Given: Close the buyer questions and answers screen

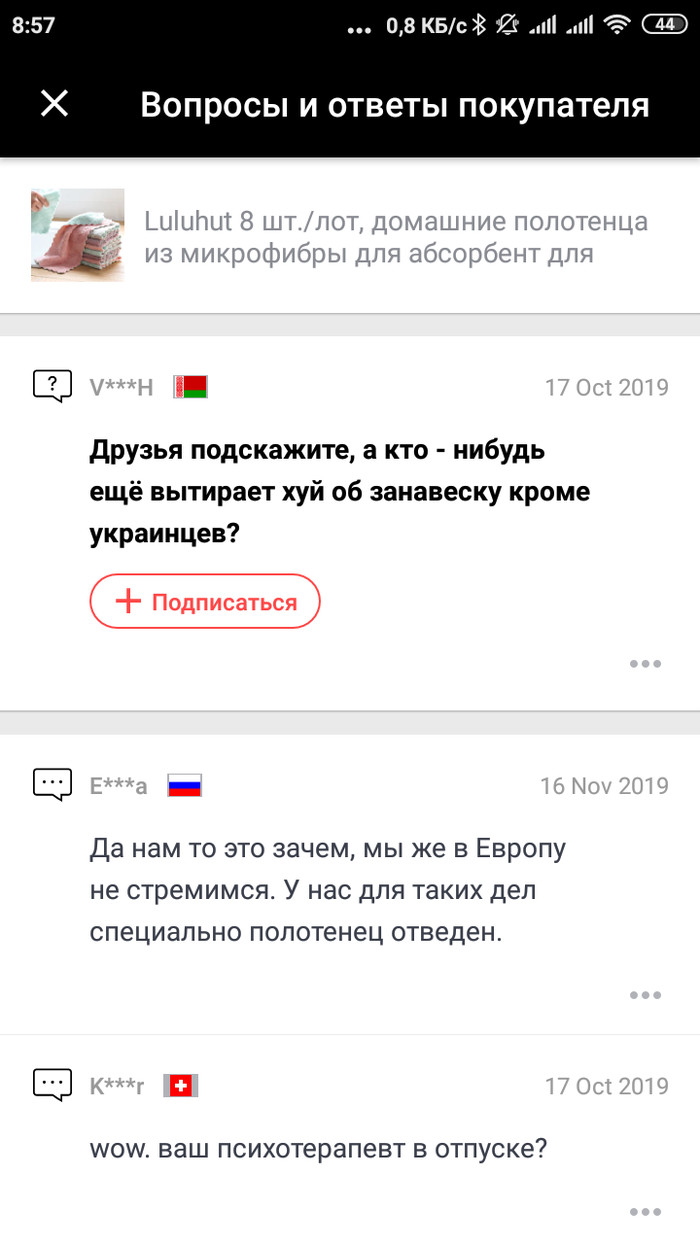Looking at the screenshot, I should click(x=54, y=103).
